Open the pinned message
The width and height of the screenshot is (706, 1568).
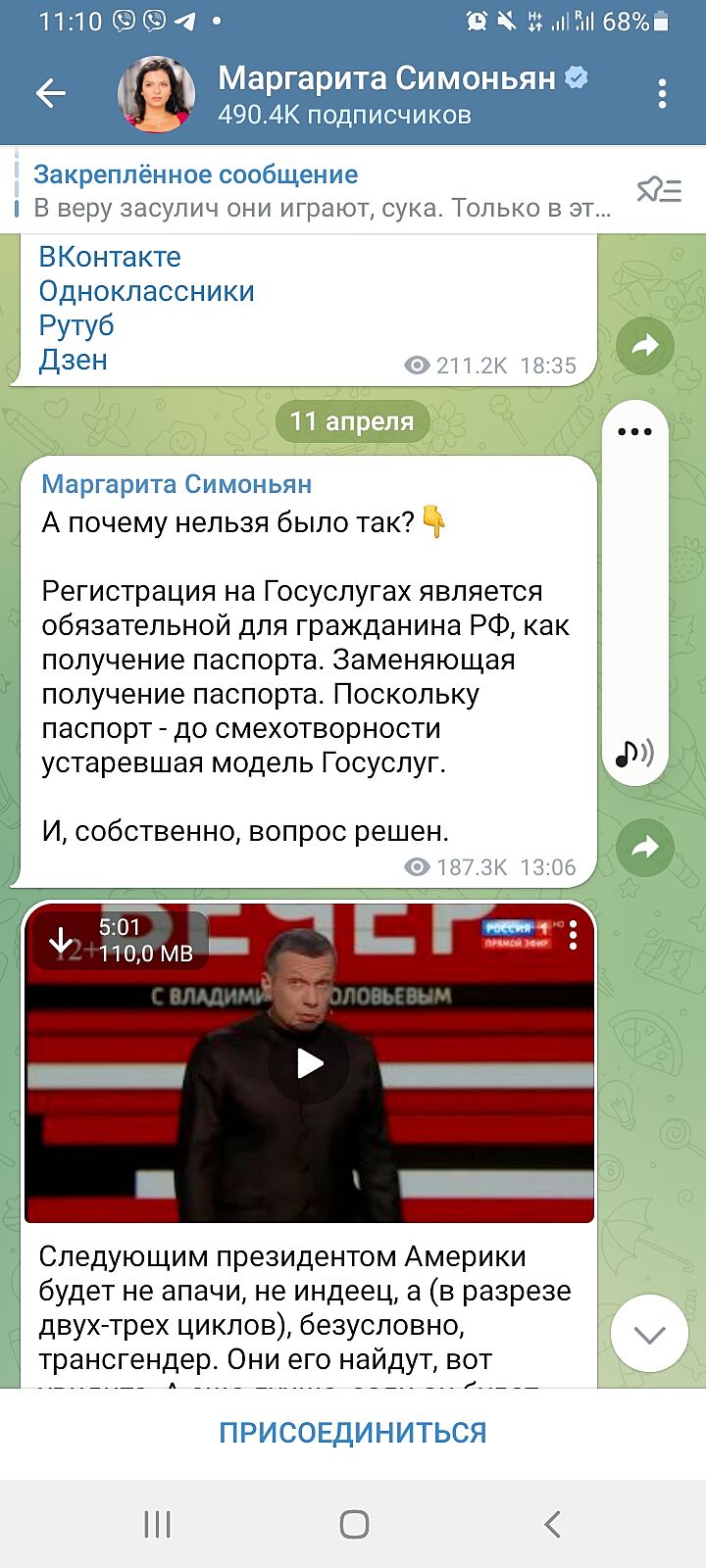pos(322,191)
